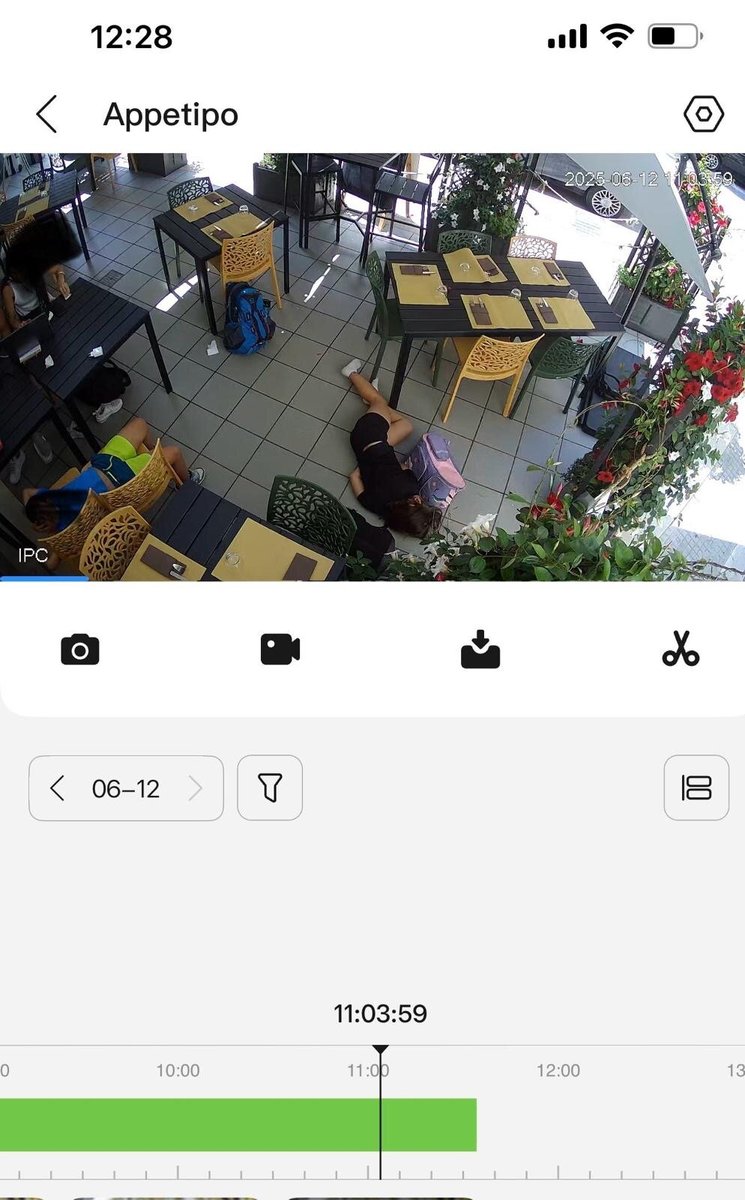The width and height of the screenshot is (745, 1200).
Task: Go back from the Appetipo camera
Action: click(47, 115)
